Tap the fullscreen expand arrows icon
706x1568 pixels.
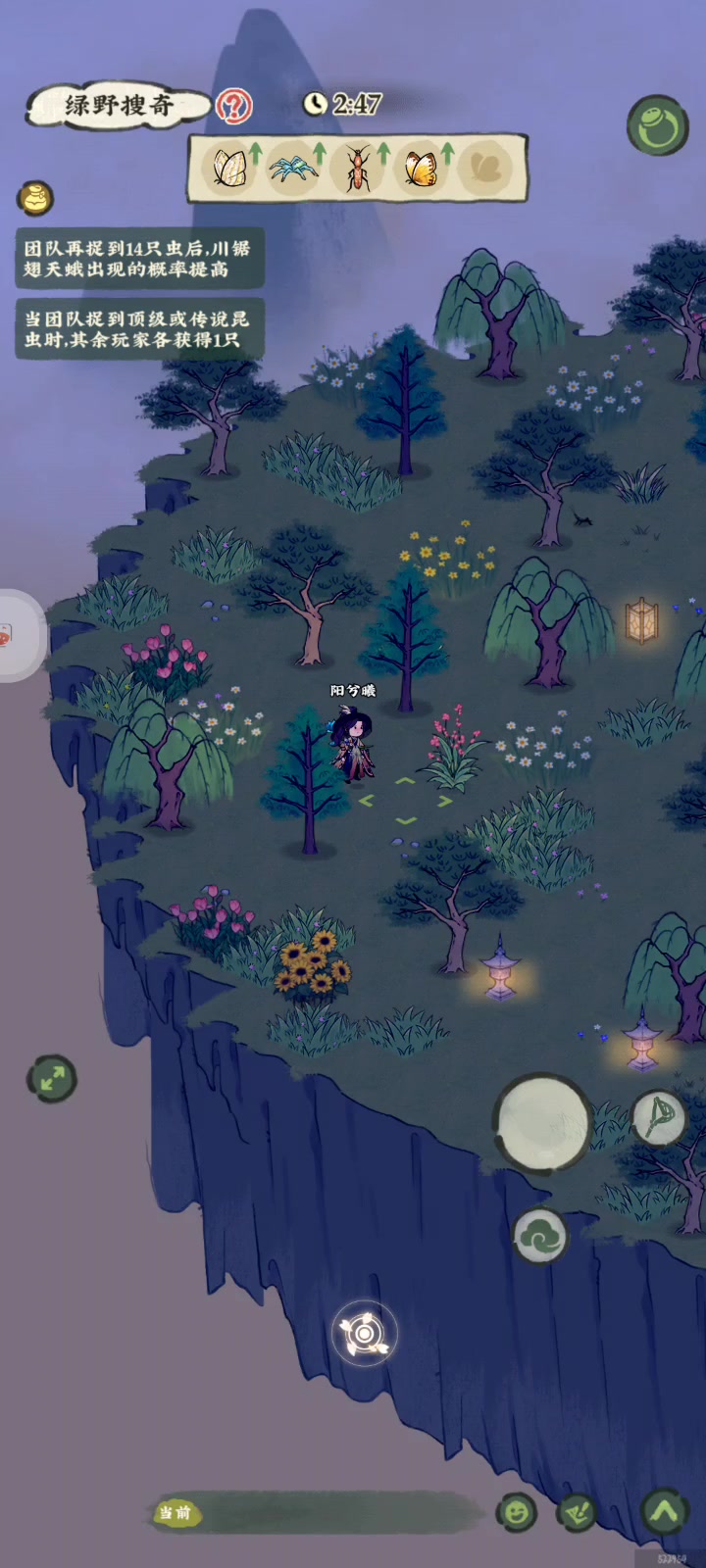click(x=51, y=1079)
